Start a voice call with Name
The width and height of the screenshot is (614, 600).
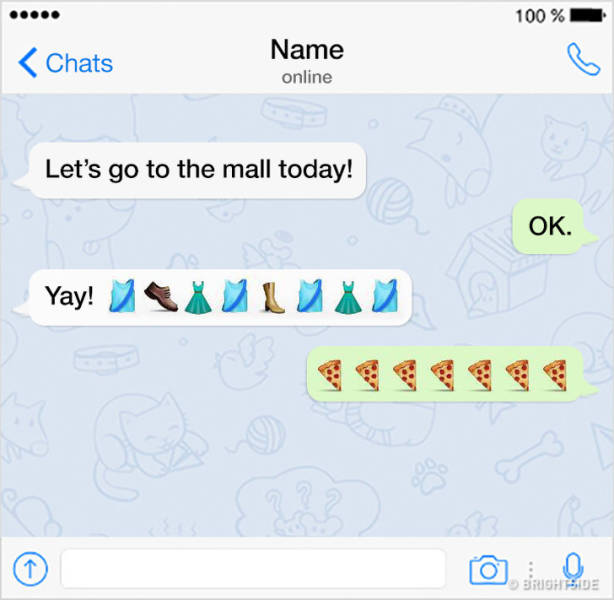582,60
